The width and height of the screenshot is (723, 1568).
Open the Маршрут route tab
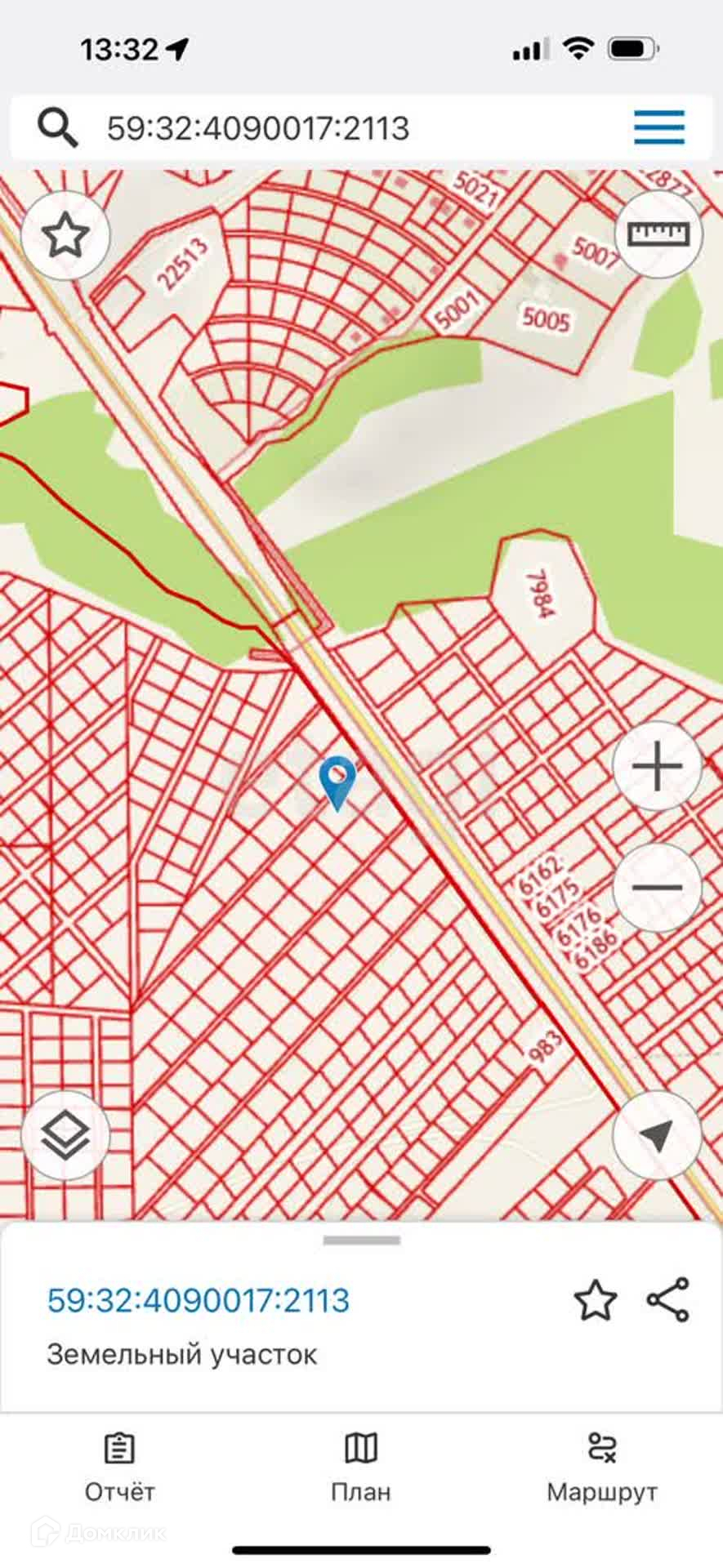[602, 1468]
